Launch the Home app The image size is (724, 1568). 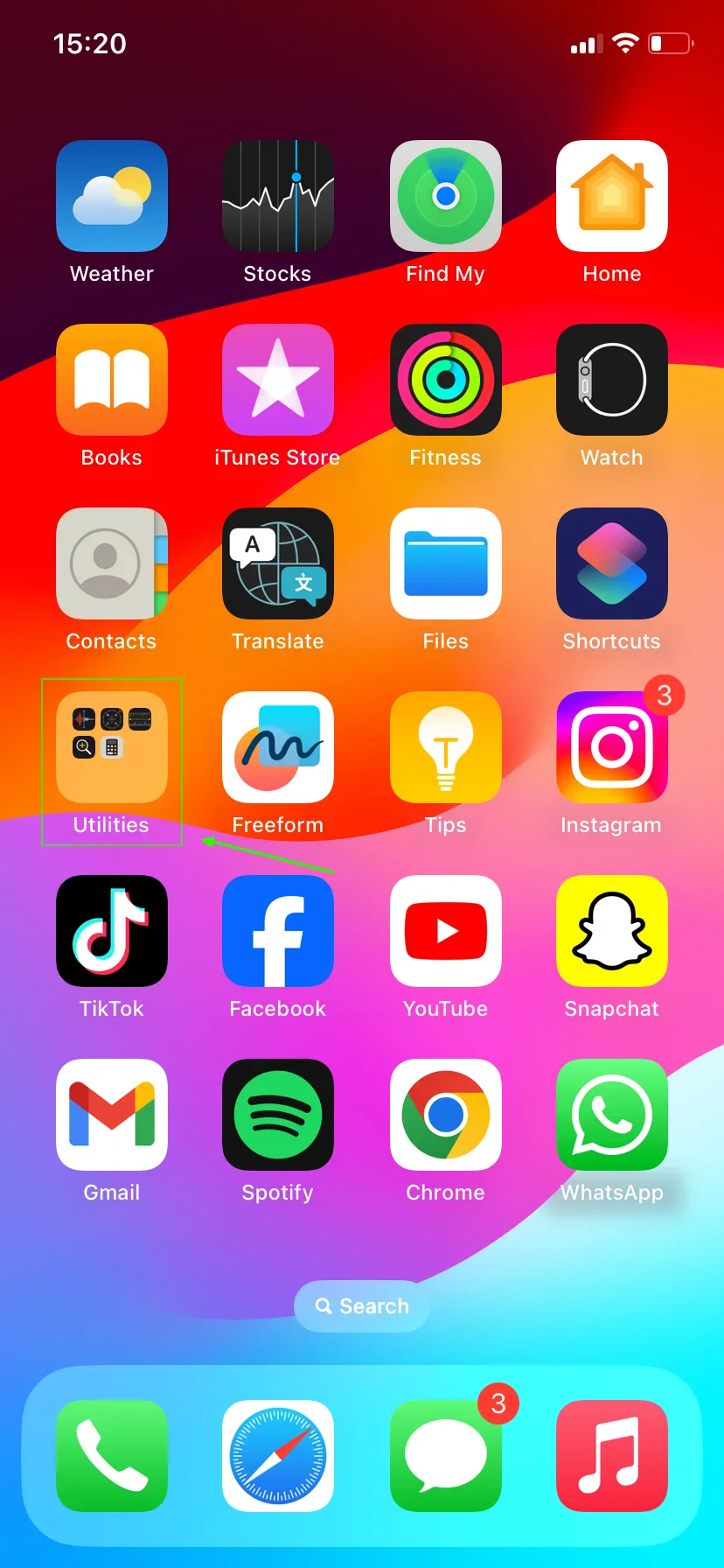612,196
